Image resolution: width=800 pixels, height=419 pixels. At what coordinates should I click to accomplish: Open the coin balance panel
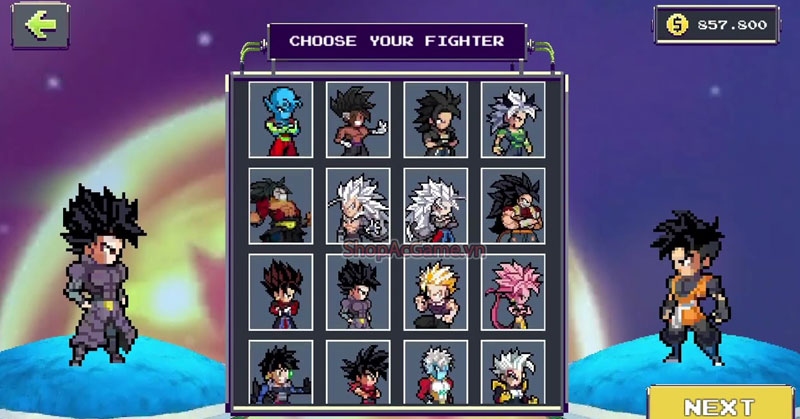[x=716, y=24]
